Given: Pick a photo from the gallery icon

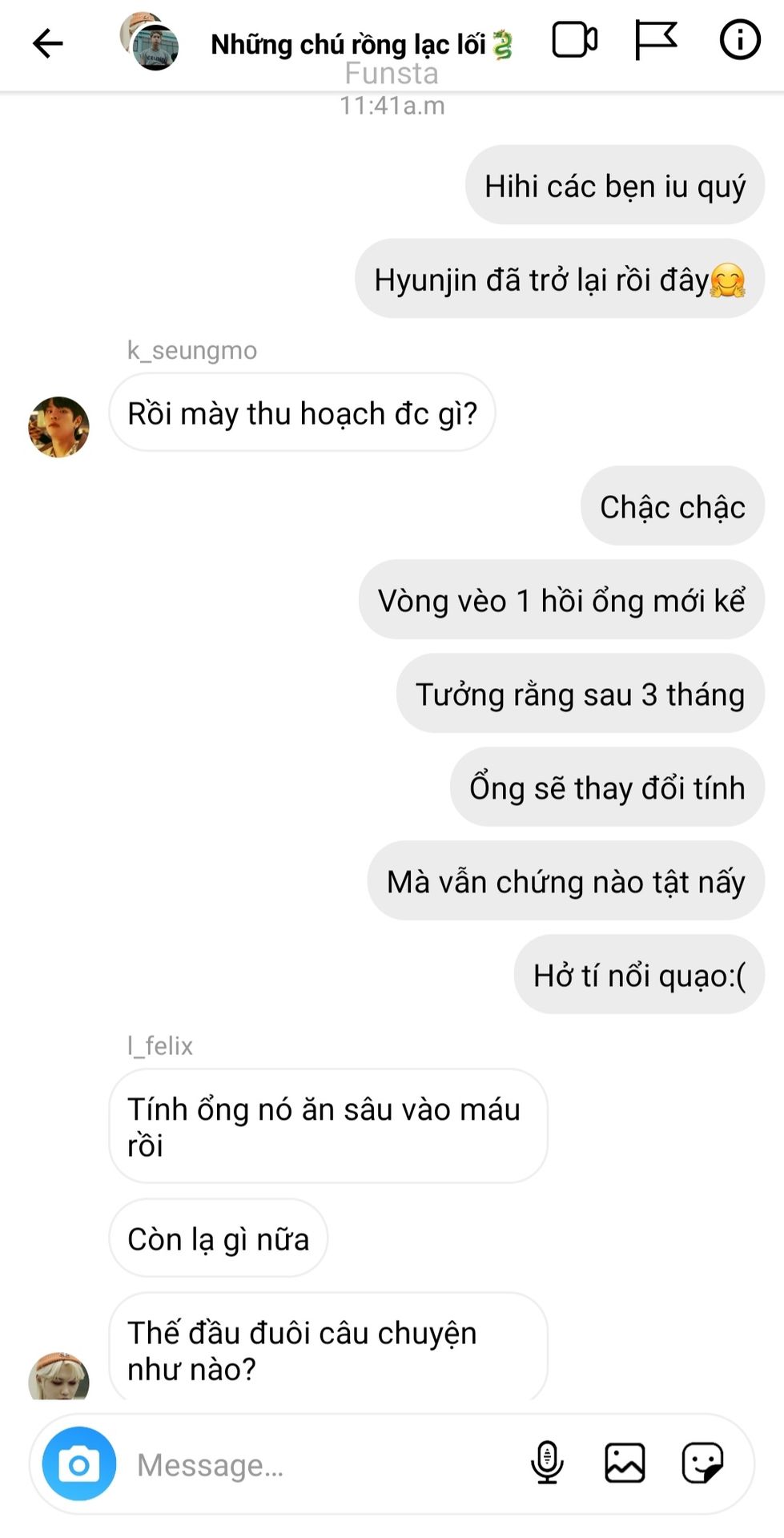Looking at the screenshot, I should coord(625,1463).
